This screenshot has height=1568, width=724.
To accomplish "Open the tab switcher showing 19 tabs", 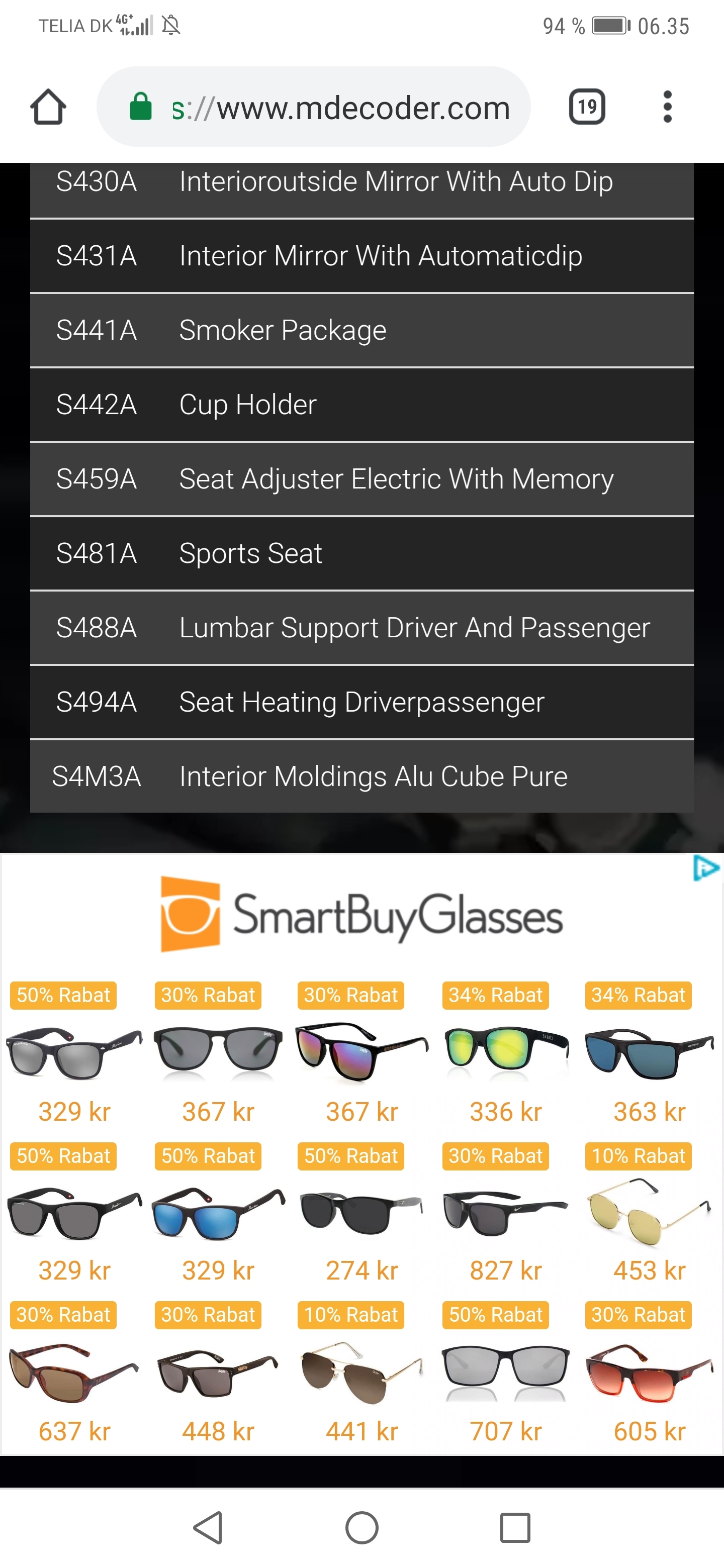I will click(586, 107).
